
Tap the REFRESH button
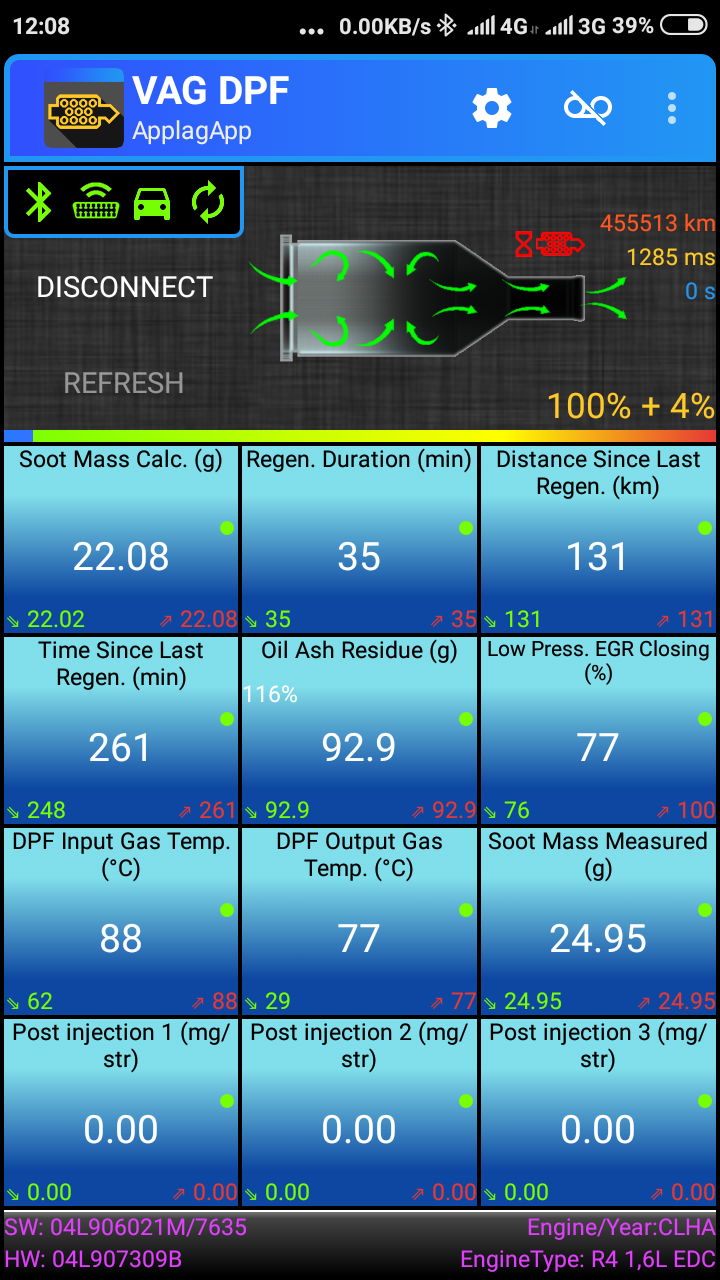pyautogui.click(x=124, y=383)
